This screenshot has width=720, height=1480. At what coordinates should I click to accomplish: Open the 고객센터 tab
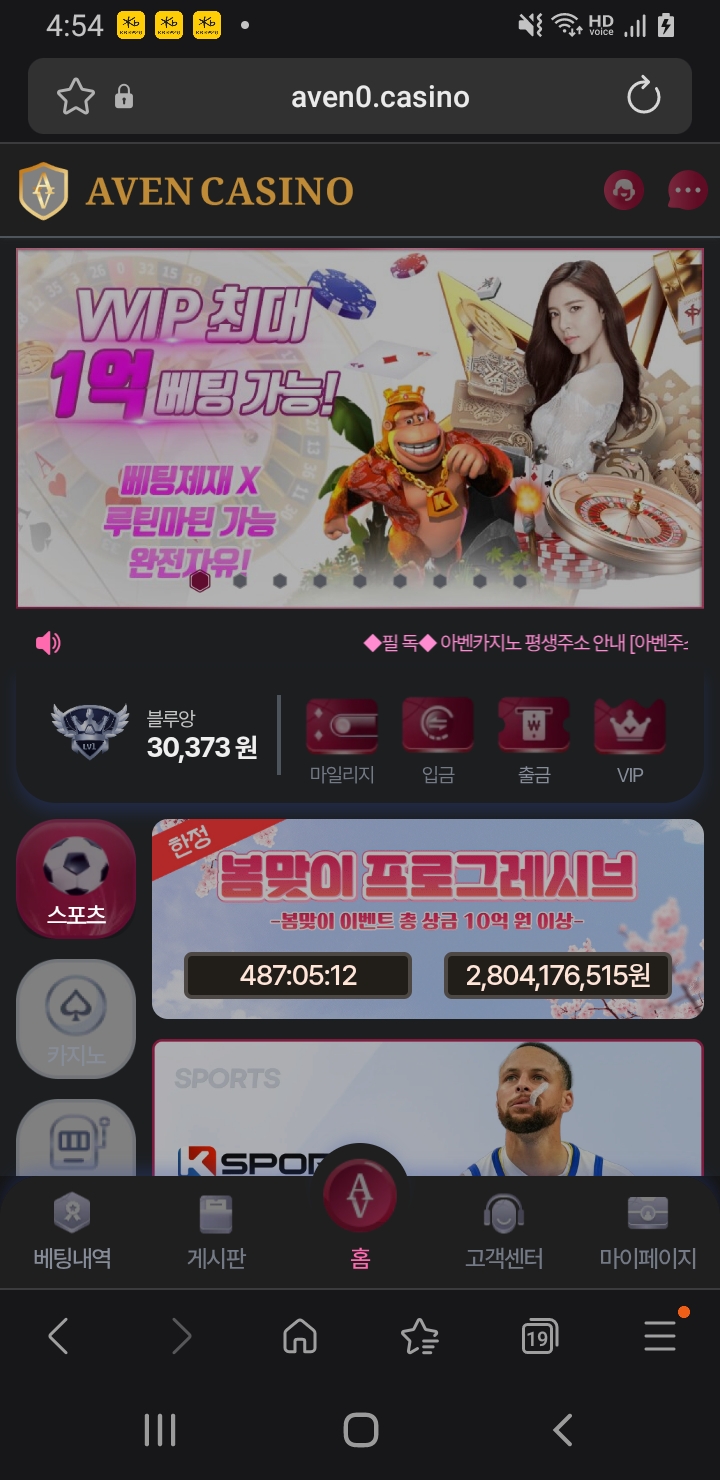[504, 1232]
